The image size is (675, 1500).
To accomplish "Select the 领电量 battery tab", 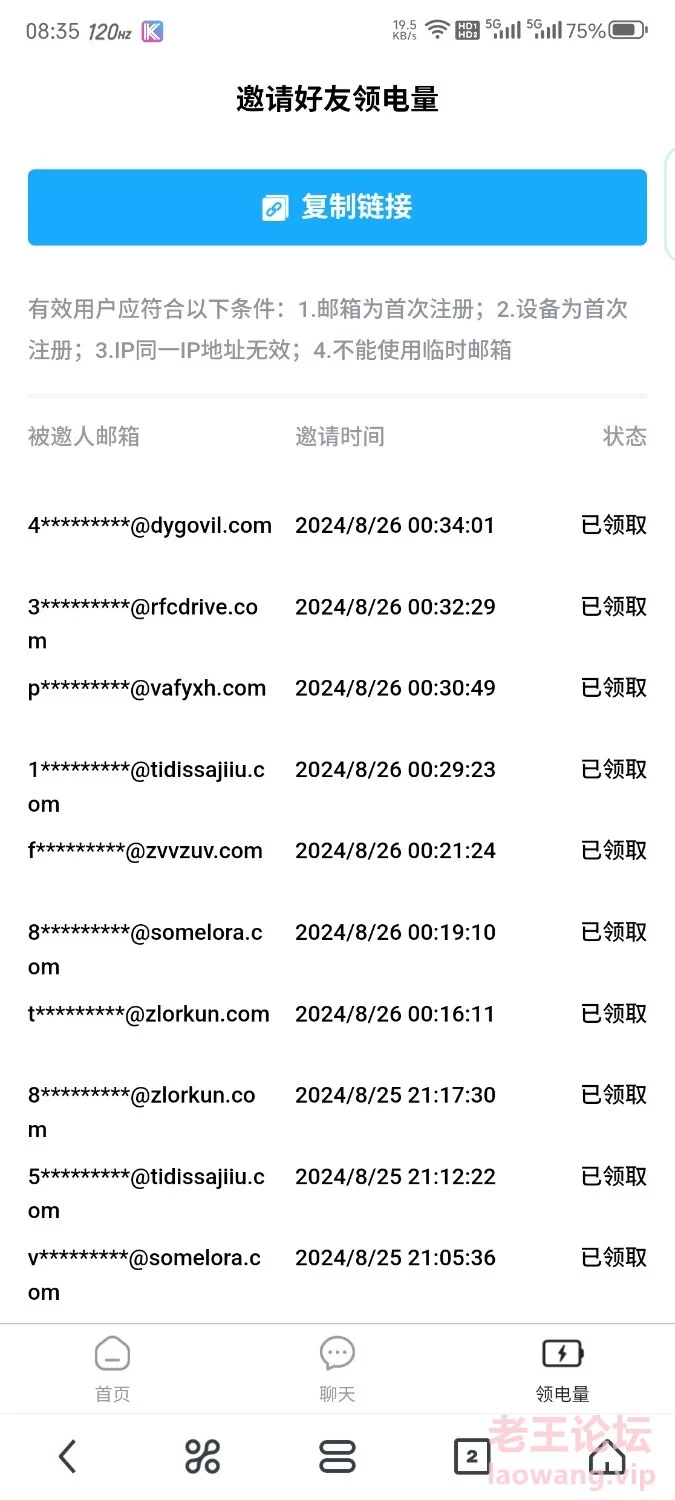I will [x=562, y=1368].
